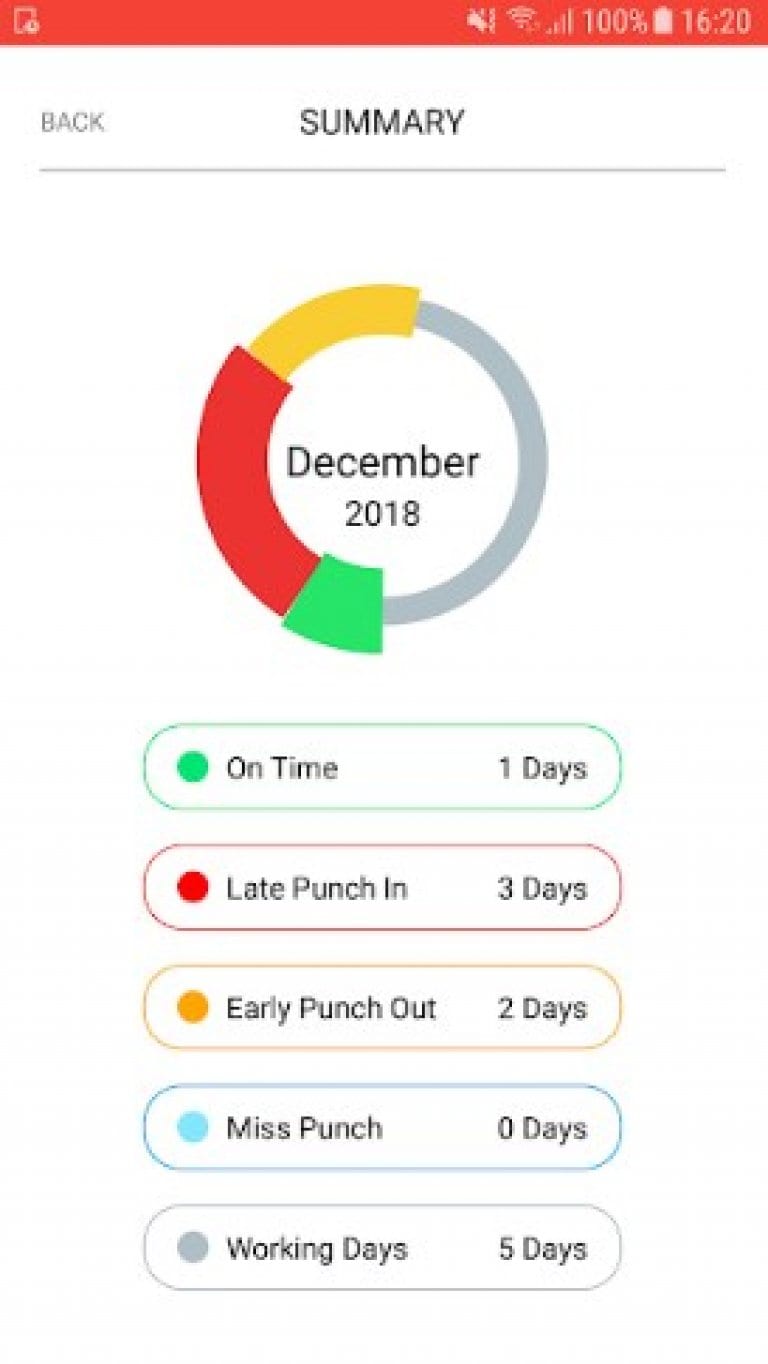Select the Miss Punch summary card
This screenshot has height=1364, width=768.
pos(382,1128)
